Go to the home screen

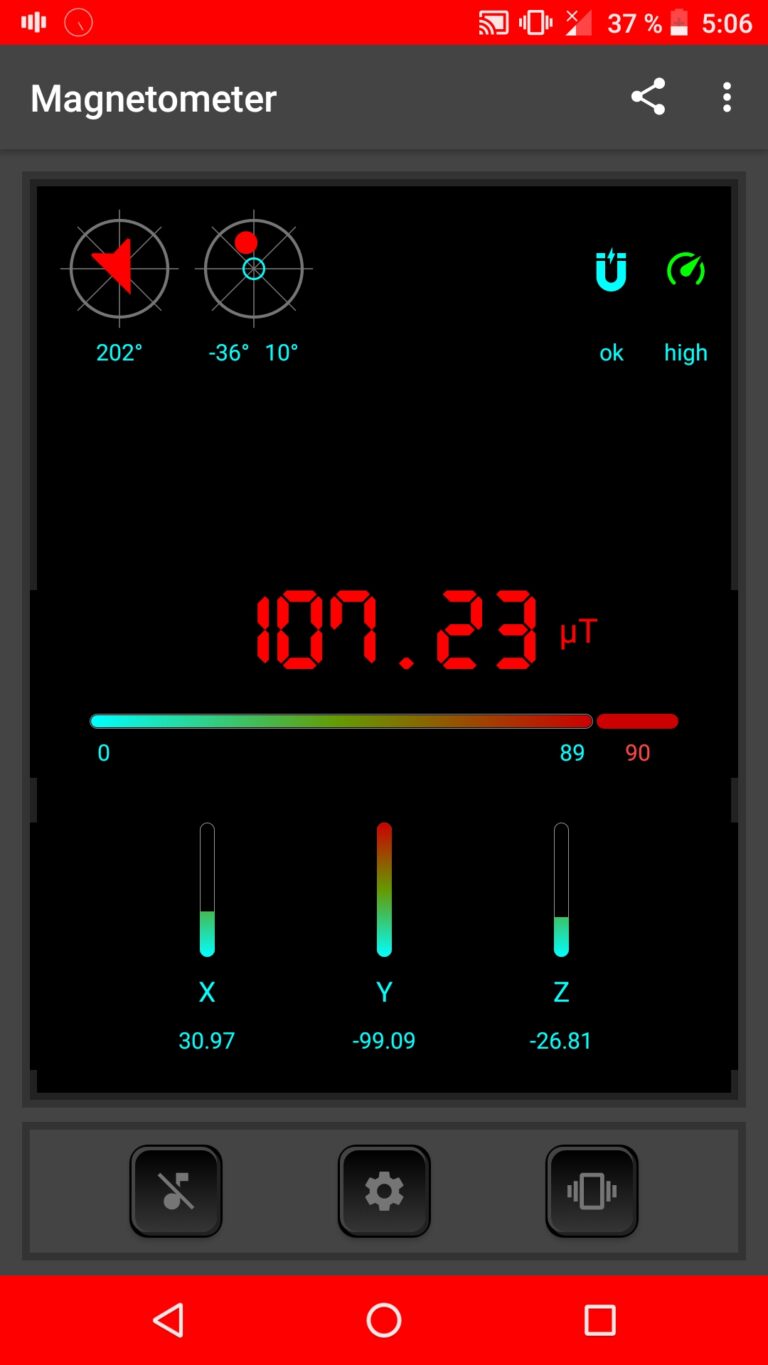point(384,1320)
